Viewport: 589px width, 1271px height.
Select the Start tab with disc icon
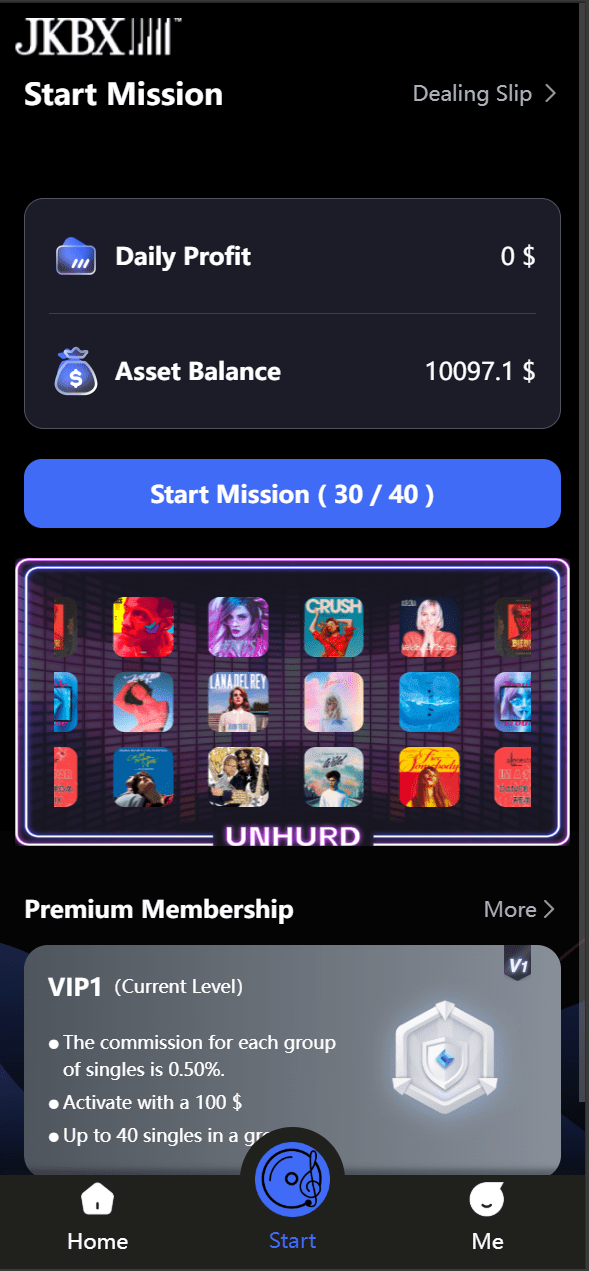pos(292,1197)
